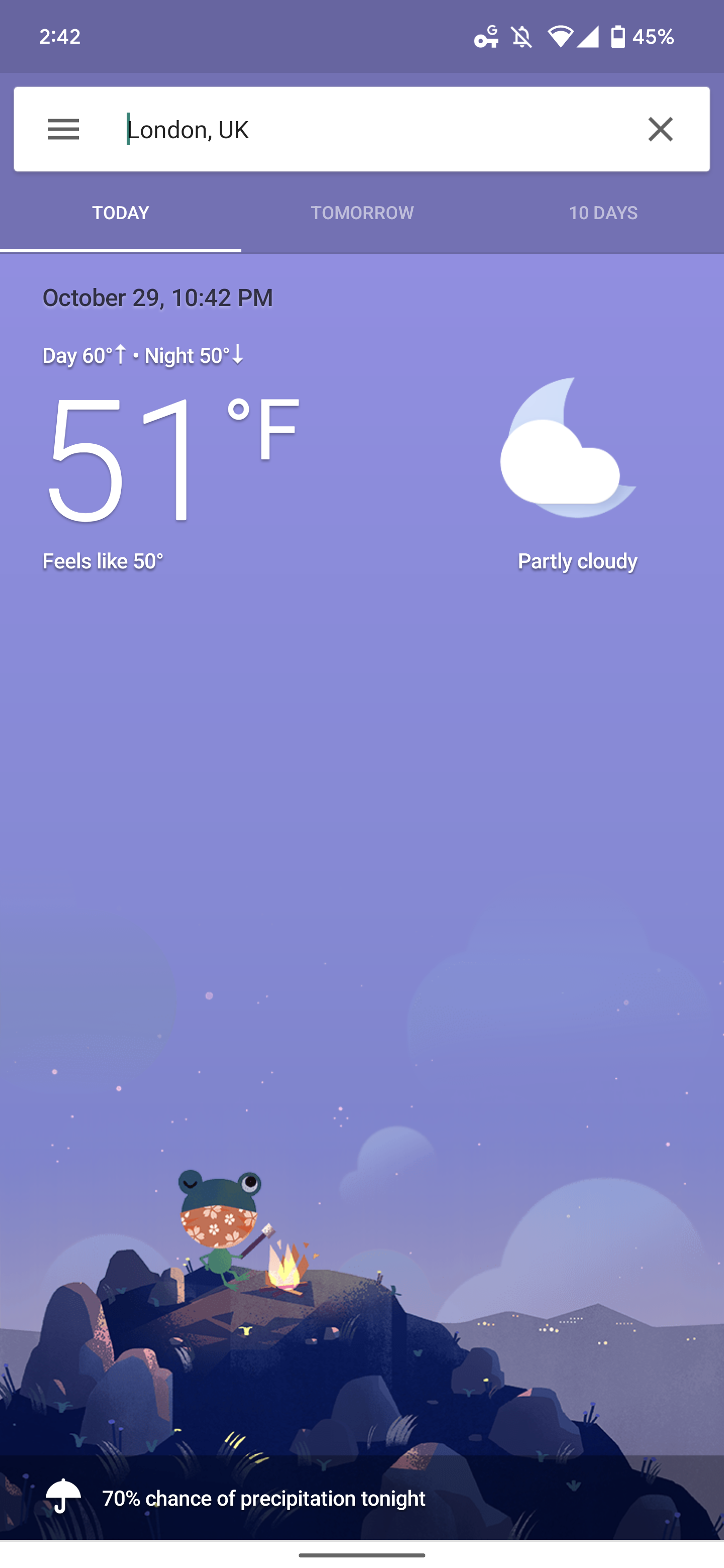The width and height of the screenshot is (724, 1568).
Task: Switch to the TOMORROW tab
Action: tap(361, 213)
